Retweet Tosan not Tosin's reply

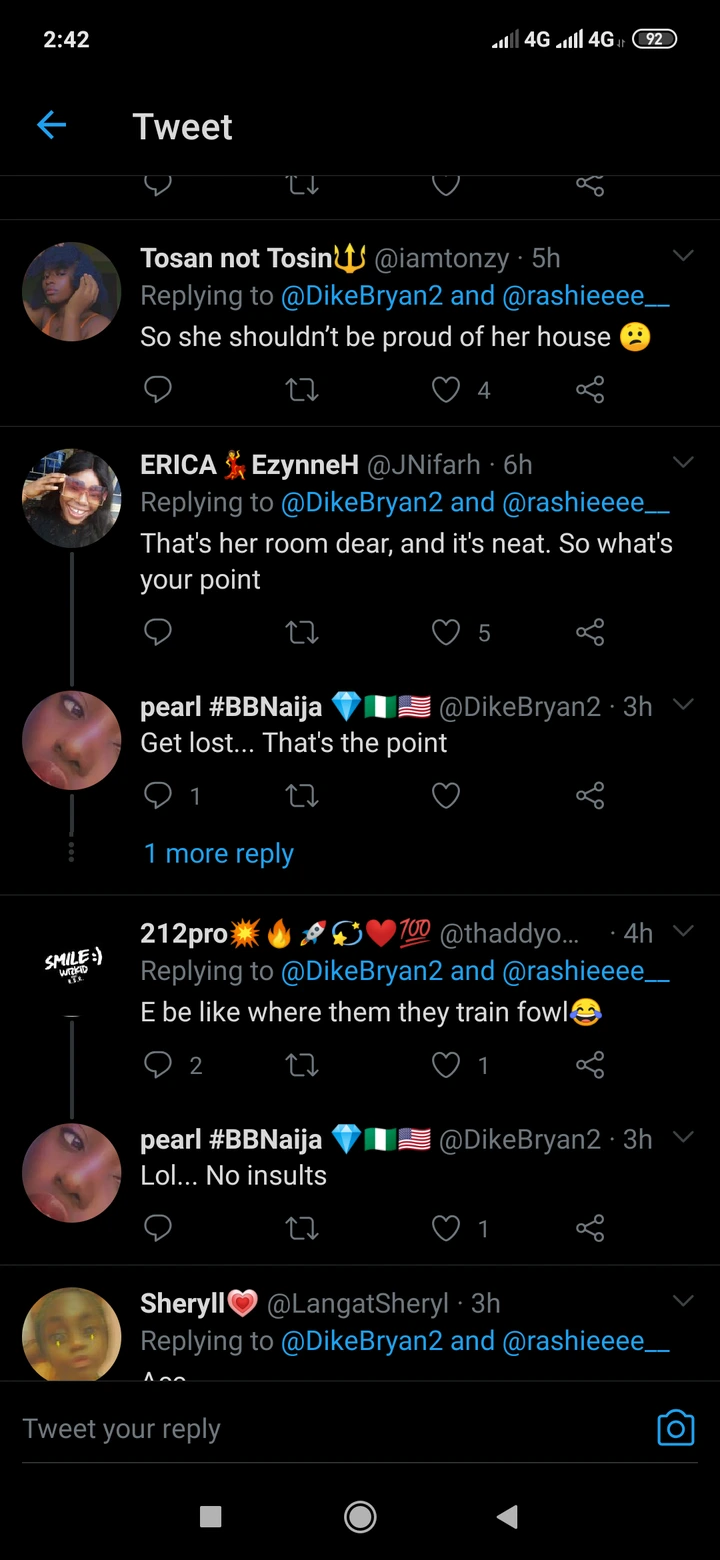(x=302, y=389)
